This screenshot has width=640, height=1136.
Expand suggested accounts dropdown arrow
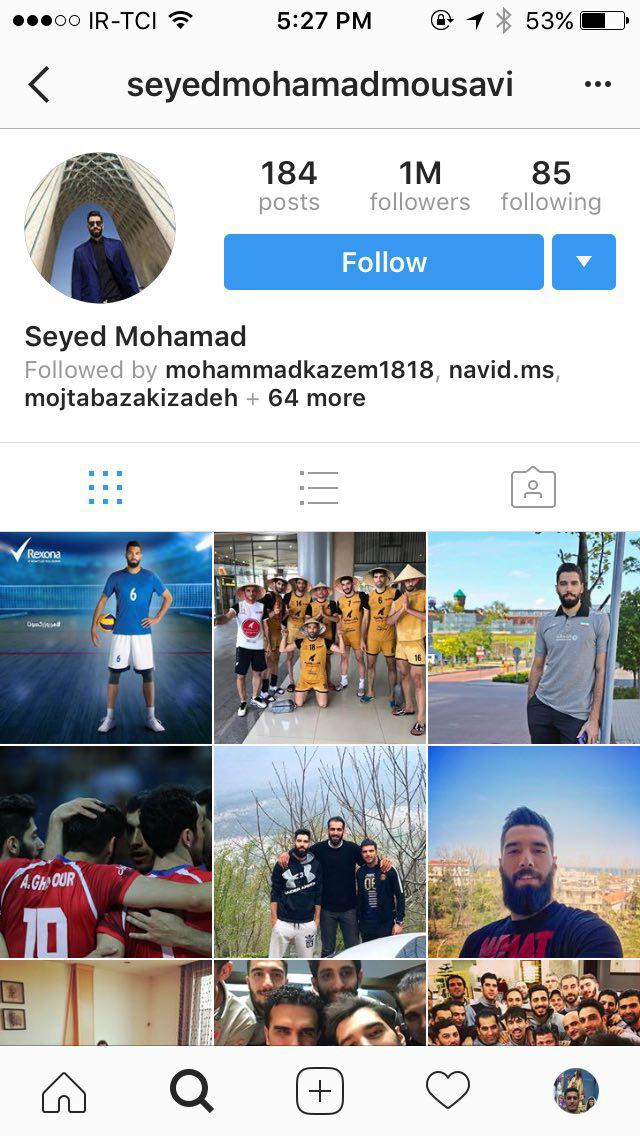pos(584,262)
